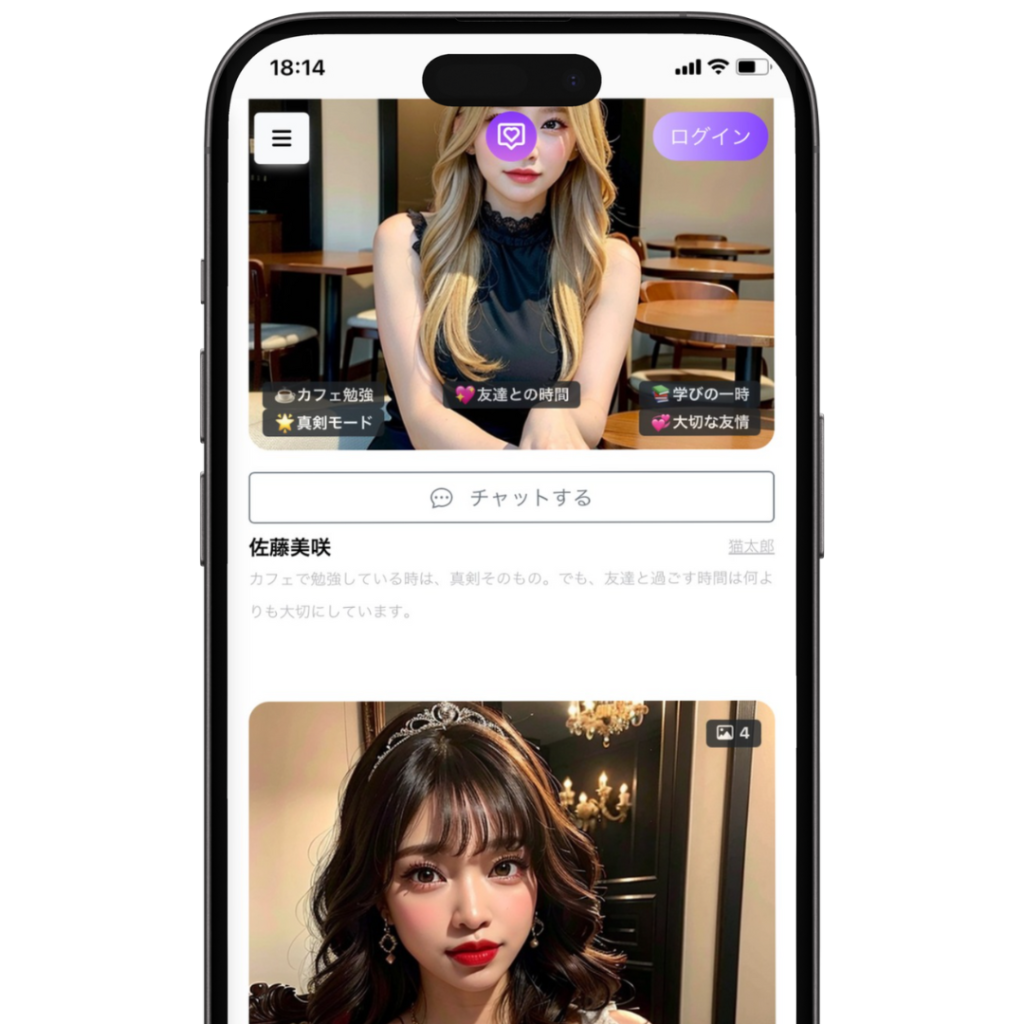Tap the purple heart chat icon

[511, 136]
